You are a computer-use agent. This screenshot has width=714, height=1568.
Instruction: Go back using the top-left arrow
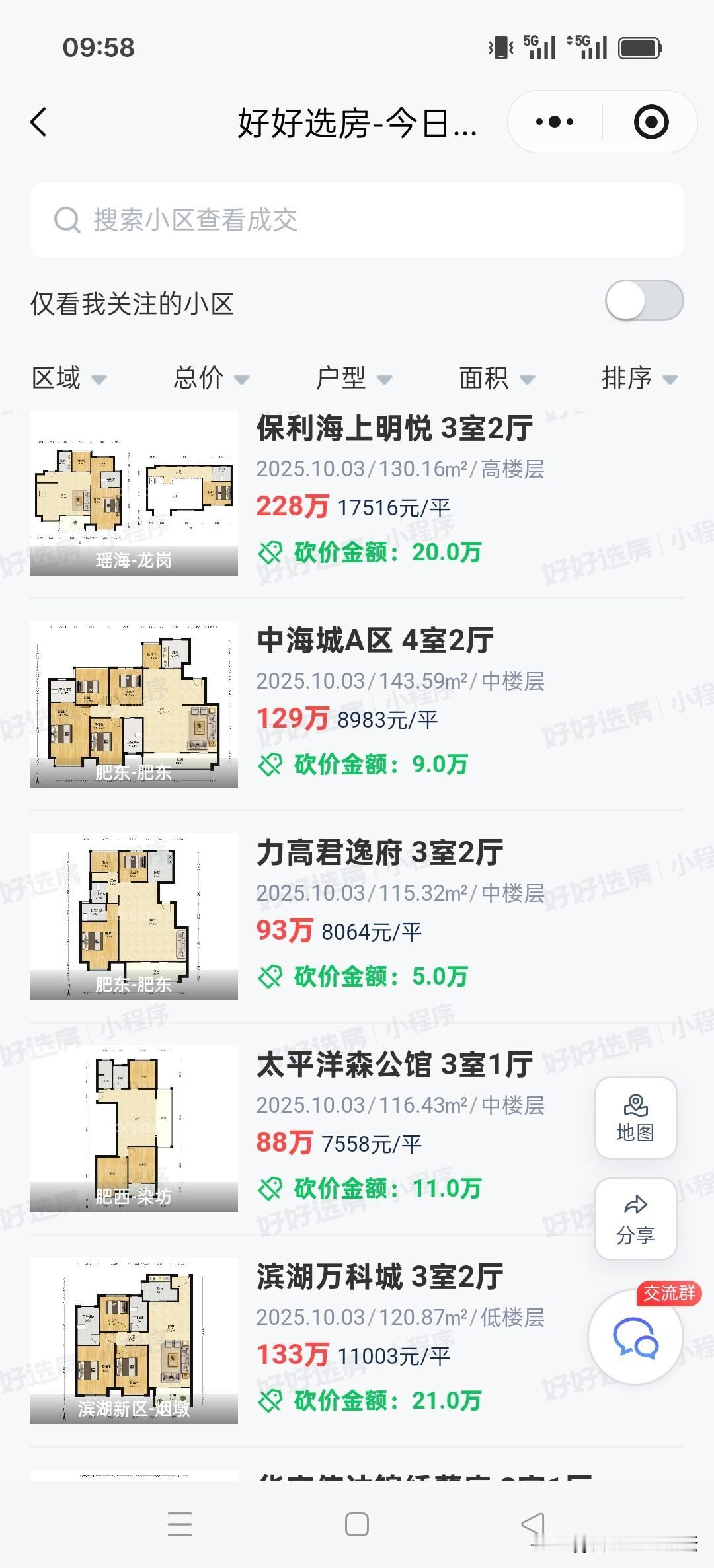[x=39, y=122]
